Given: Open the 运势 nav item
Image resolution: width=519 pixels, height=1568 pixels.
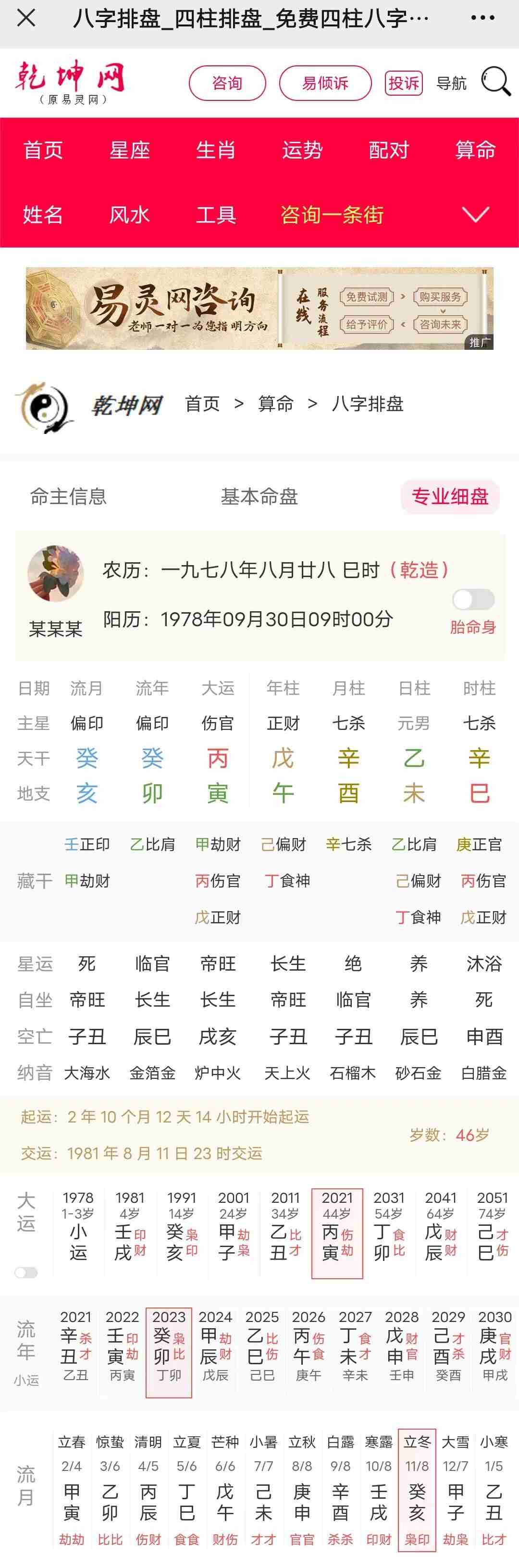Looking at the screenshot, I should click(302, 150).
